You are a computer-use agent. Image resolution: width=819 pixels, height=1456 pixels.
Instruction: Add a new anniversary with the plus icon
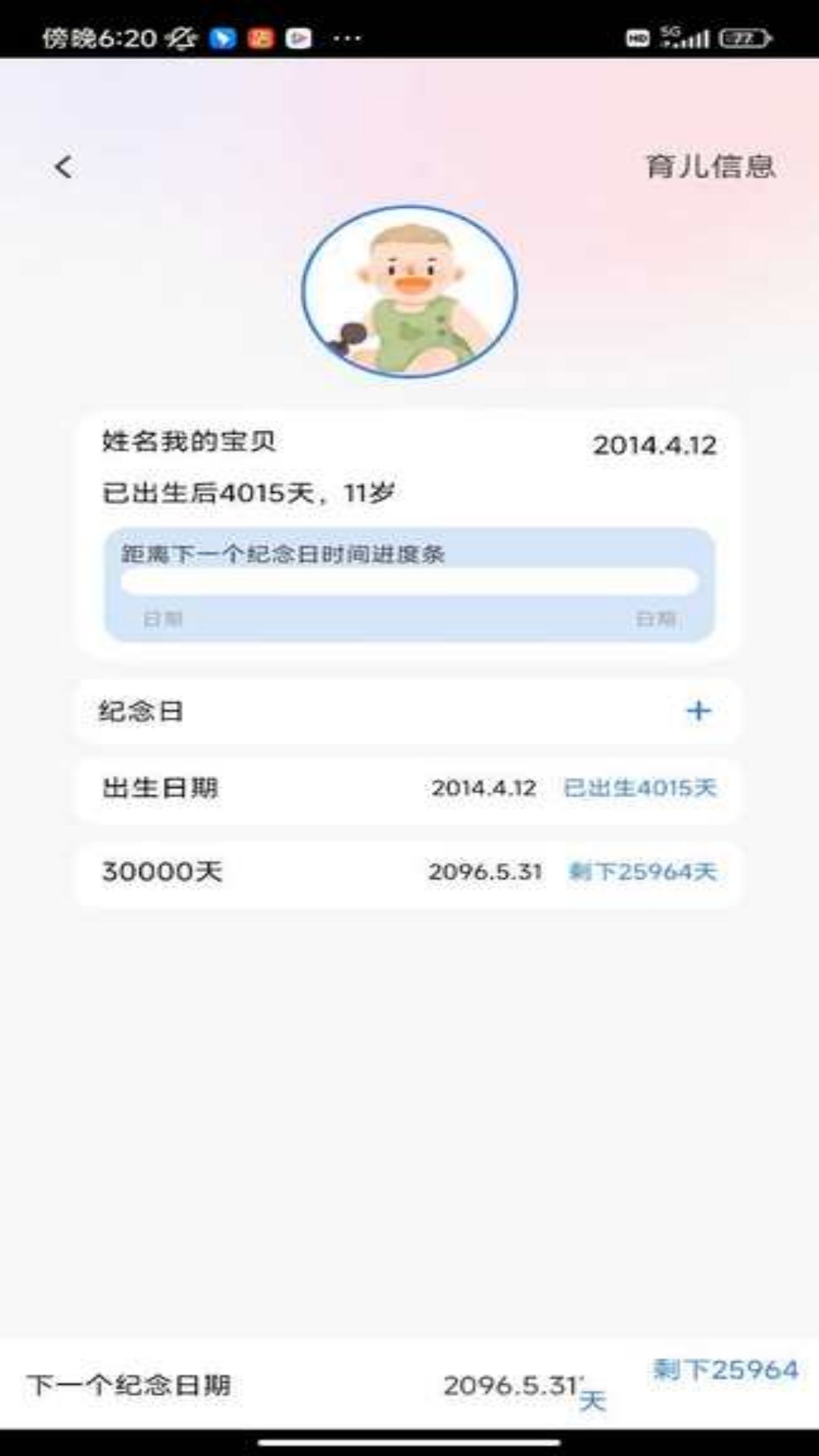click(698, 711)
